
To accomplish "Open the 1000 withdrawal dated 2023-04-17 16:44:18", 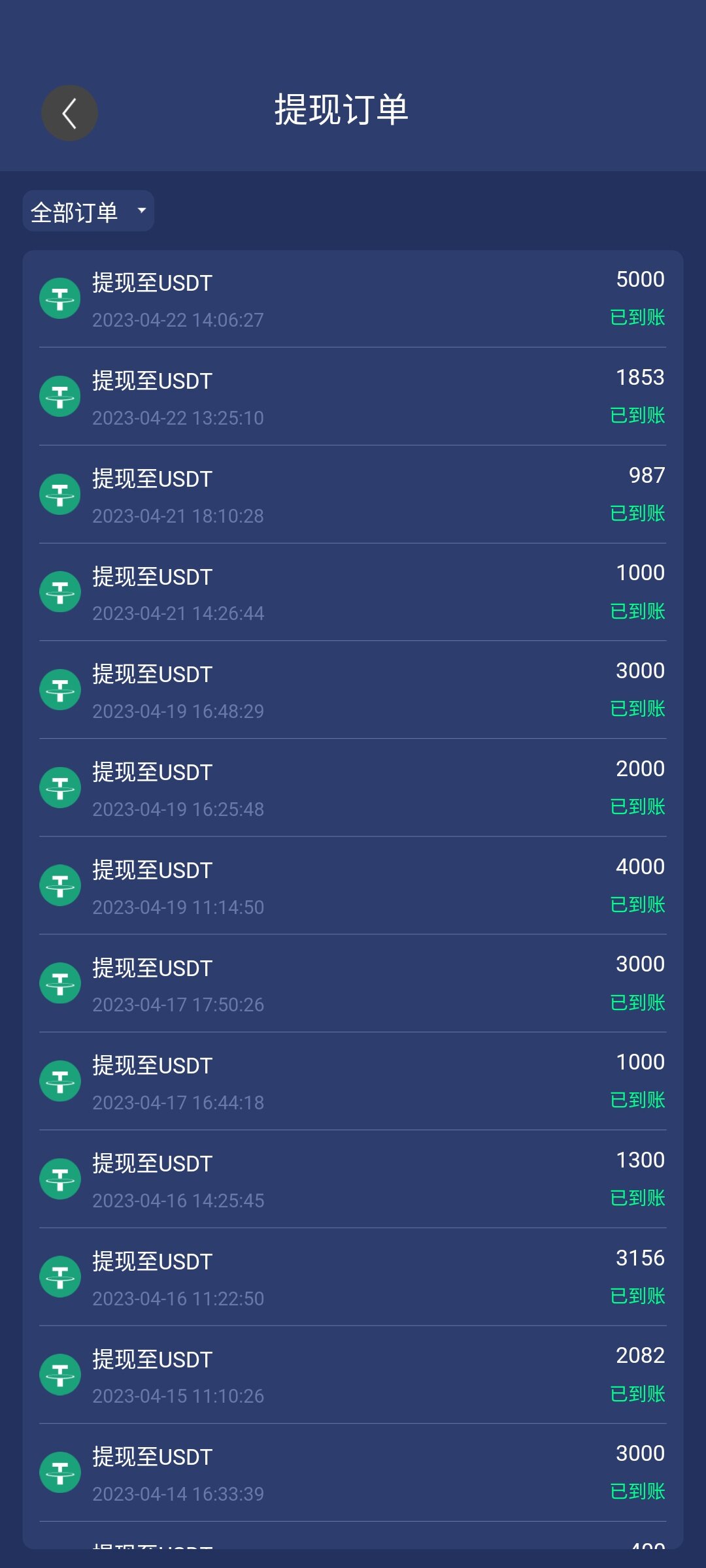I will tap(353, 1081).
